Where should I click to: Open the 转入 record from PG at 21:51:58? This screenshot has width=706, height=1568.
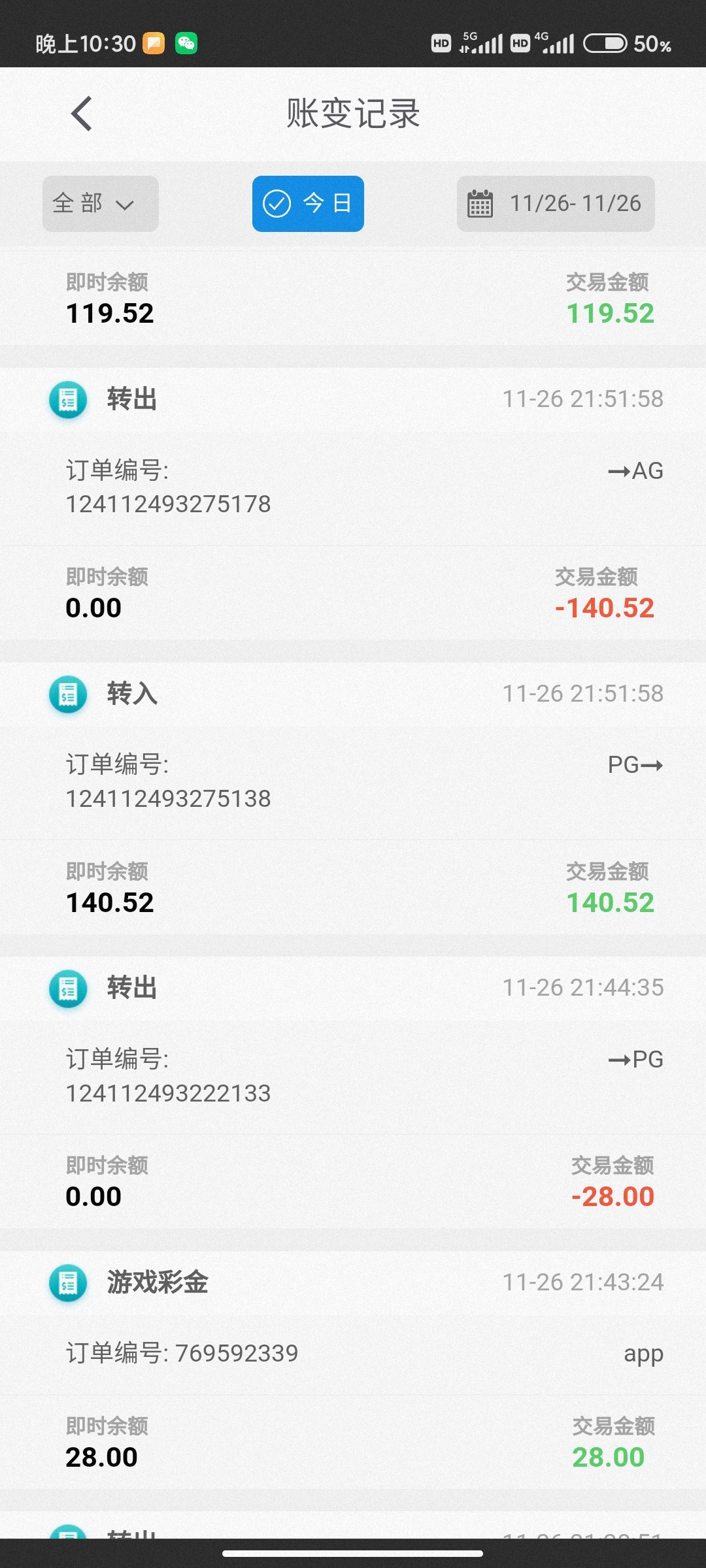[x=353, y=798]
